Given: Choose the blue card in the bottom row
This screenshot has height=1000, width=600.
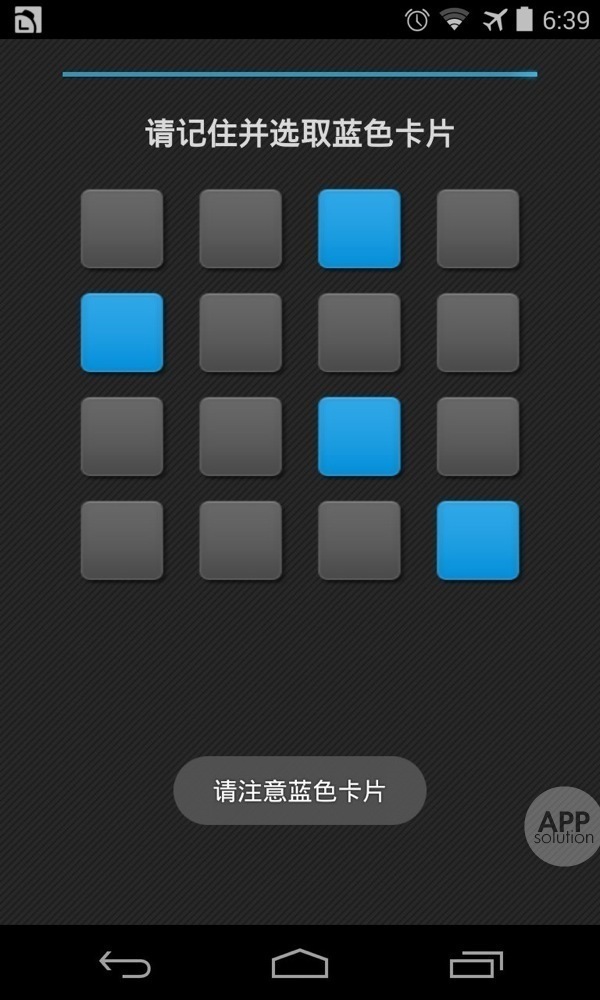Looking at the screenshot, I should click(478, 541).
